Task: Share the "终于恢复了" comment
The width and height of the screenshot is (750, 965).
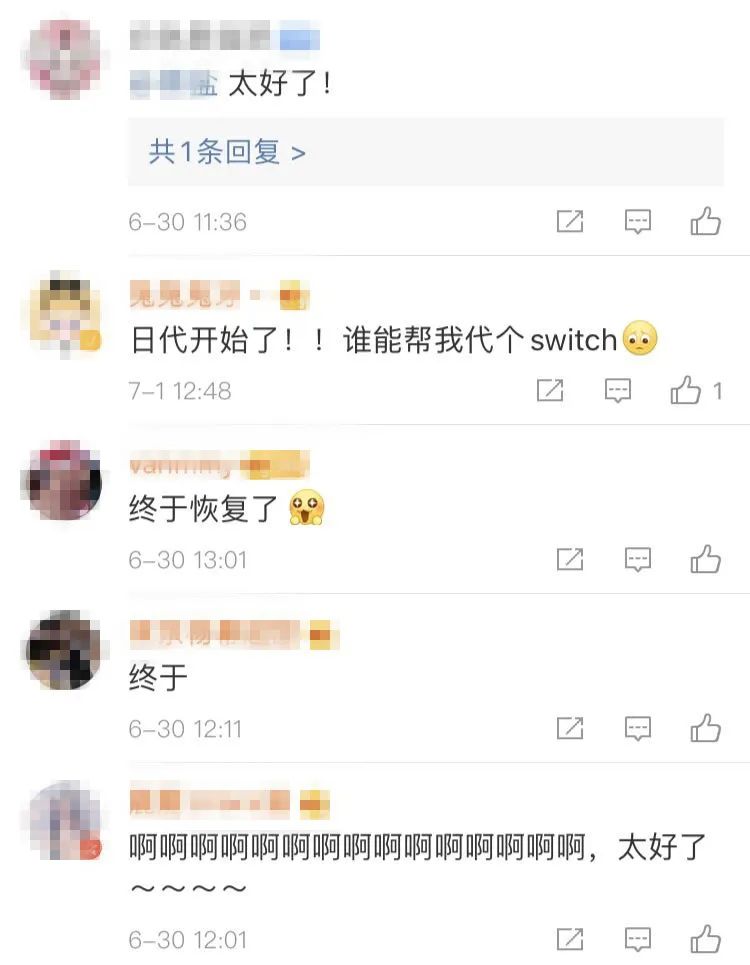Action: pyautogui.click(x=570, y=560)
